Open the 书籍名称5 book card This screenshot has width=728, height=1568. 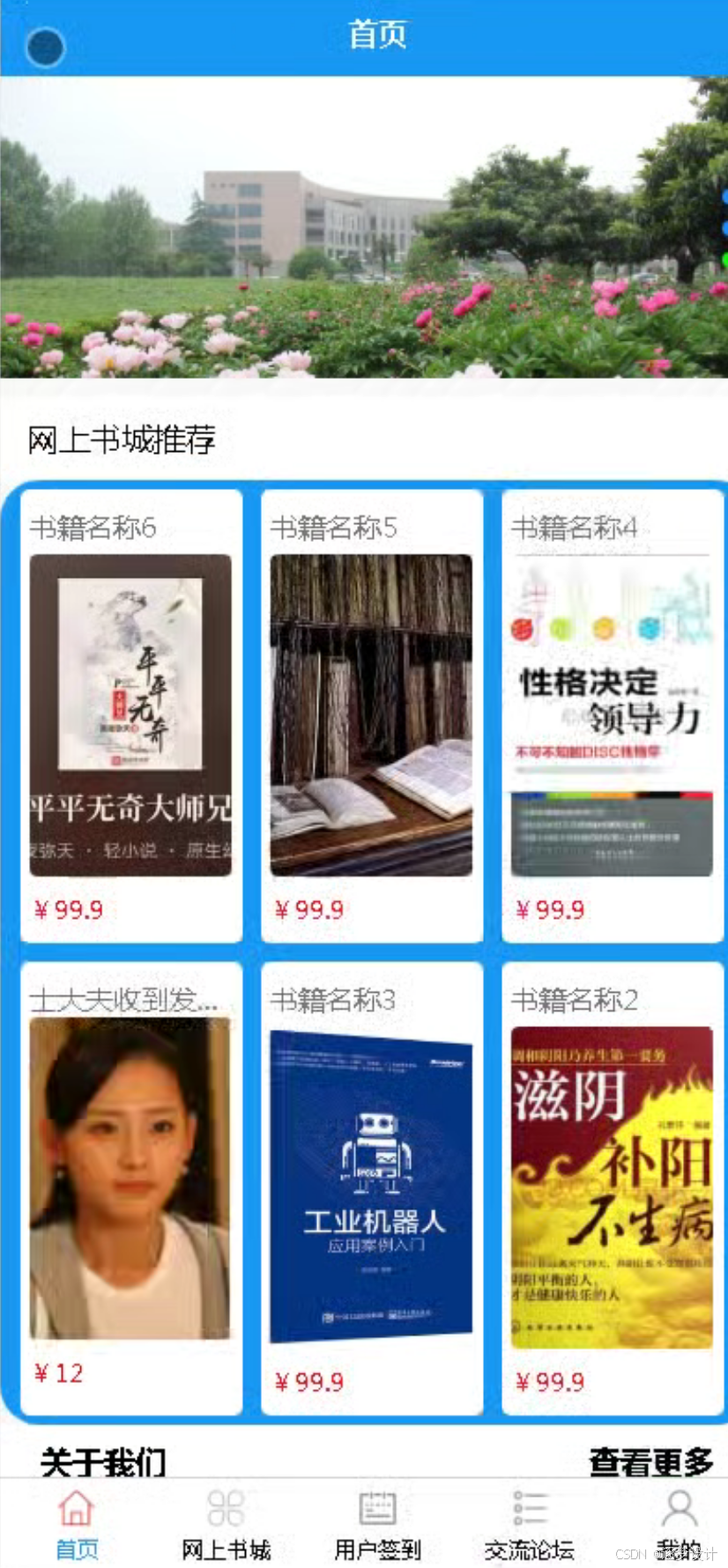[370, 714]
